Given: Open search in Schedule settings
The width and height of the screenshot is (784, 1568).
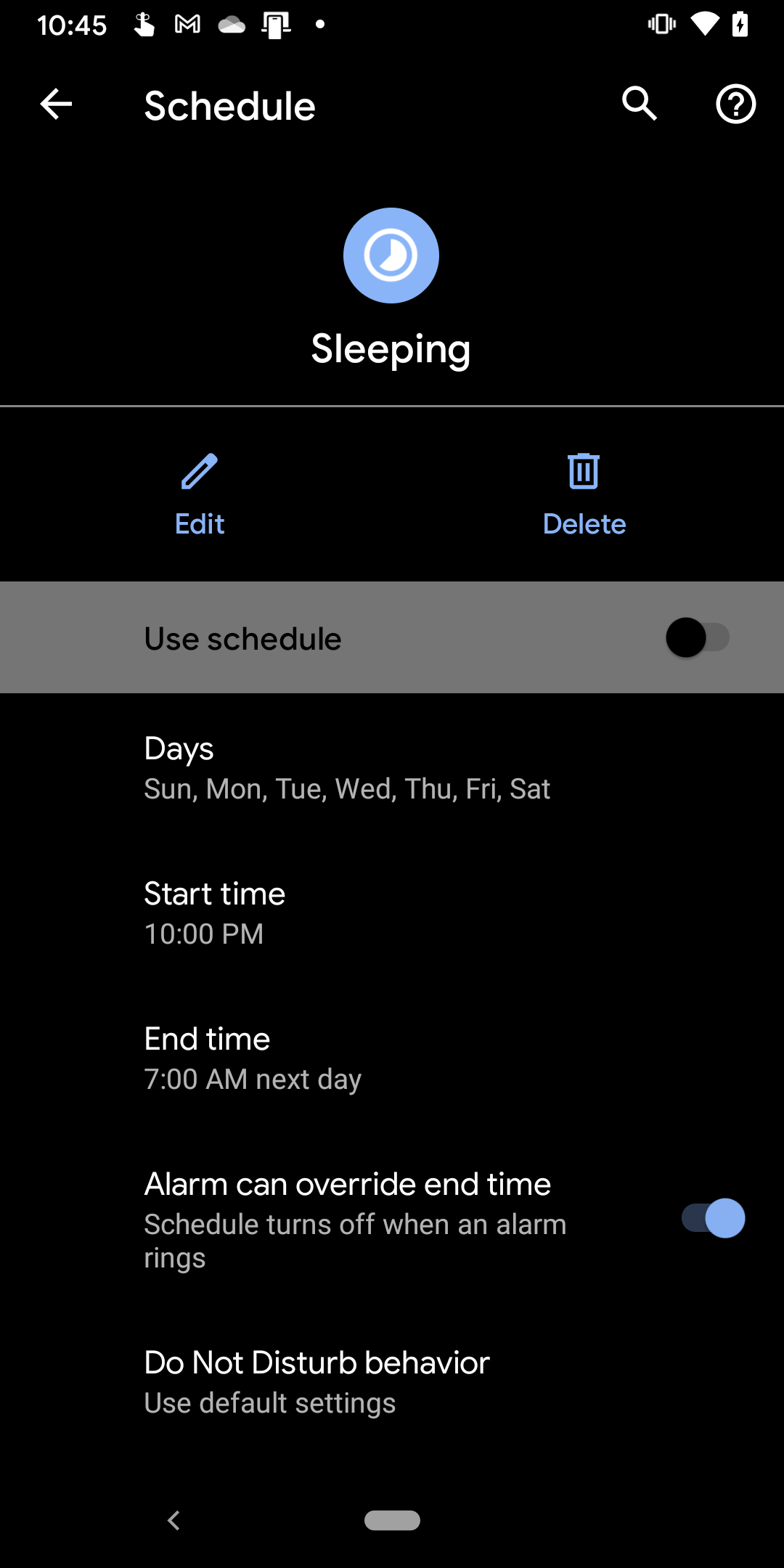Looking at the screenshot, I should (x=640, y=104).
